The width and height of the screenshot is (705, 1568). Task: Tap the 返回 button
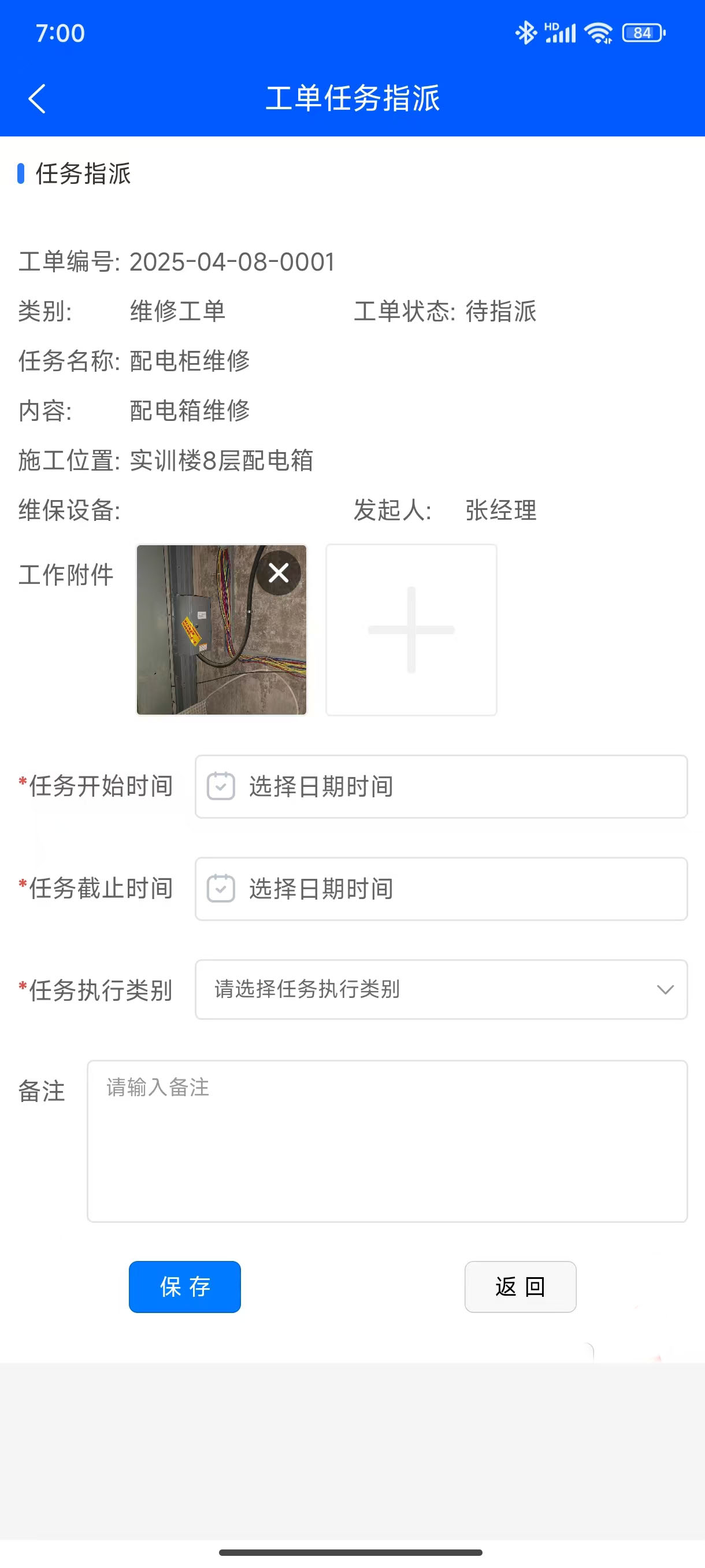coord(520,1287)
